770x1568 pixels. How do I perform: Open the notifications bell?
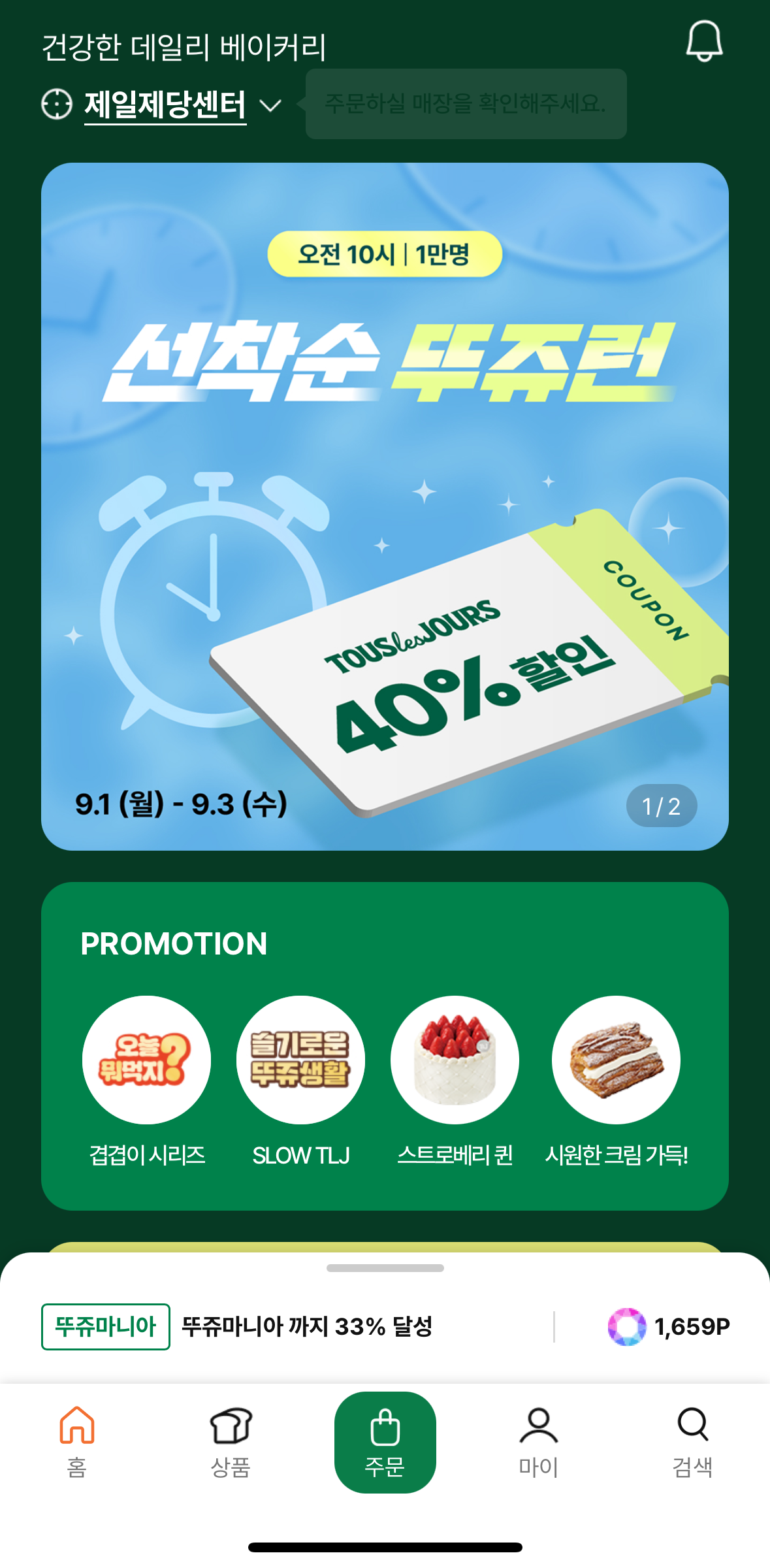[703, 41]
